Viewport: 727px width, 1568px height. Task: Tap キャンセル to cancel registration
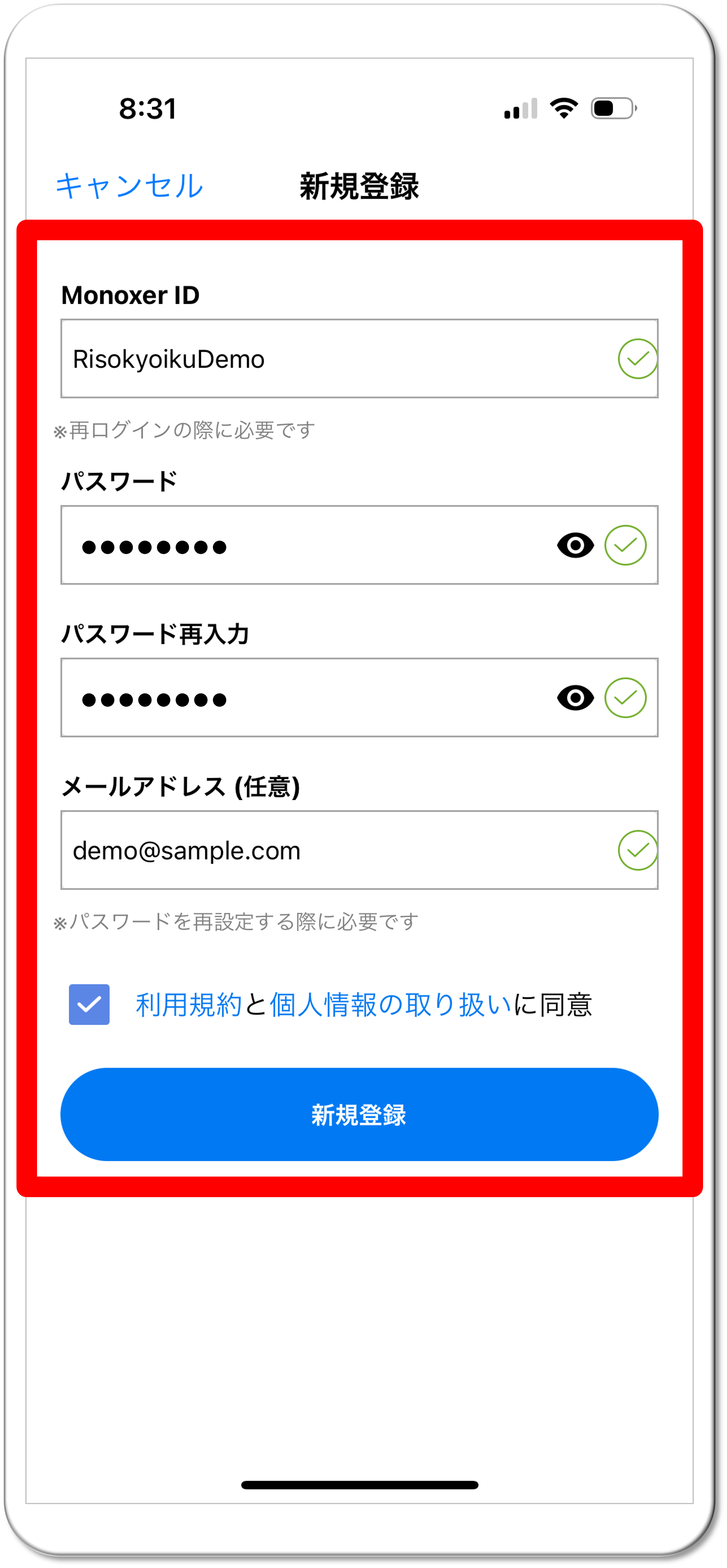(x=129, y=186)
